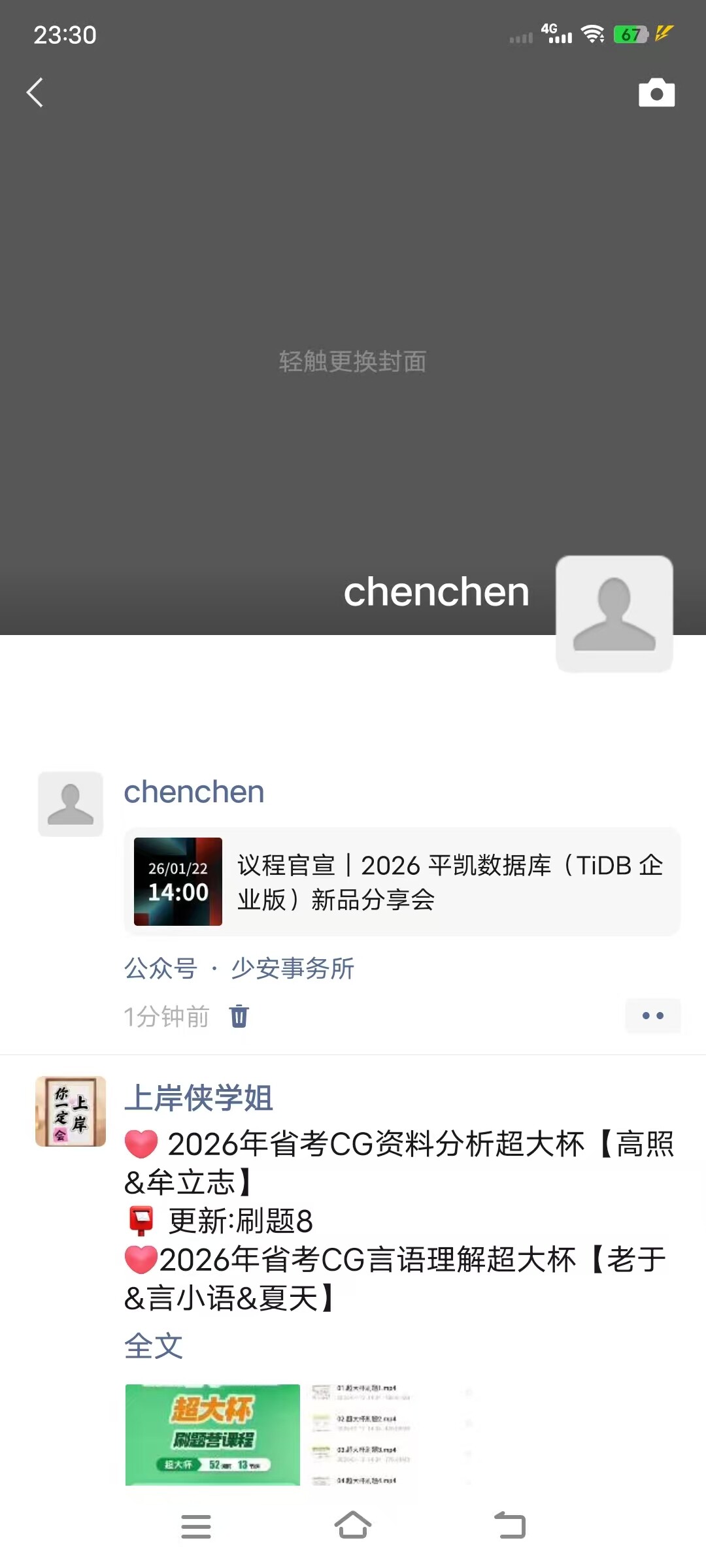Viewport: 706px width, 1568px height.
Task: Open the TiDB 新品分享会 article card
Action: tap(402, 882)
